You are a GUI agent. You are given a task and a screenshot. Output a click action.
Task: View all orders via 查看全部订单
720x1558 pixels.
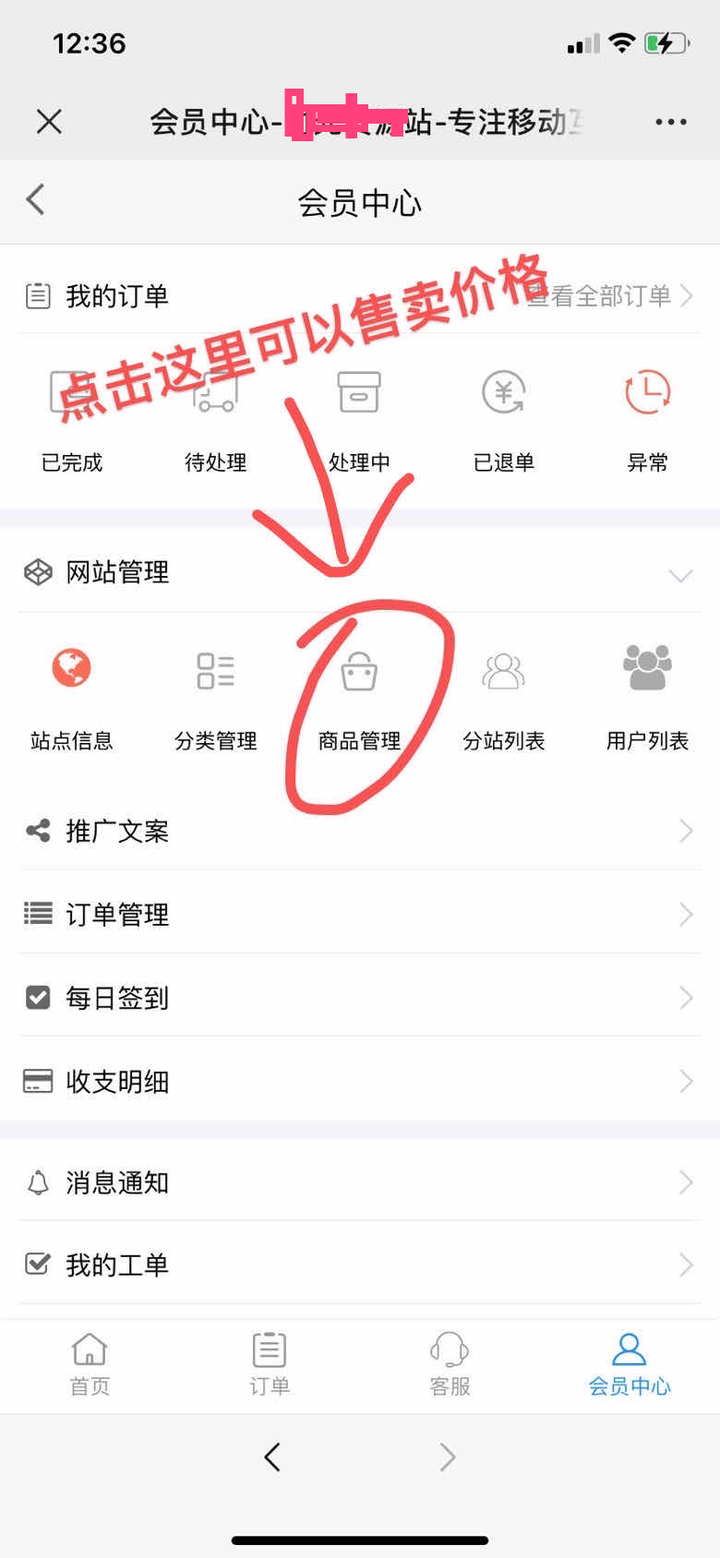pos(610,296)
